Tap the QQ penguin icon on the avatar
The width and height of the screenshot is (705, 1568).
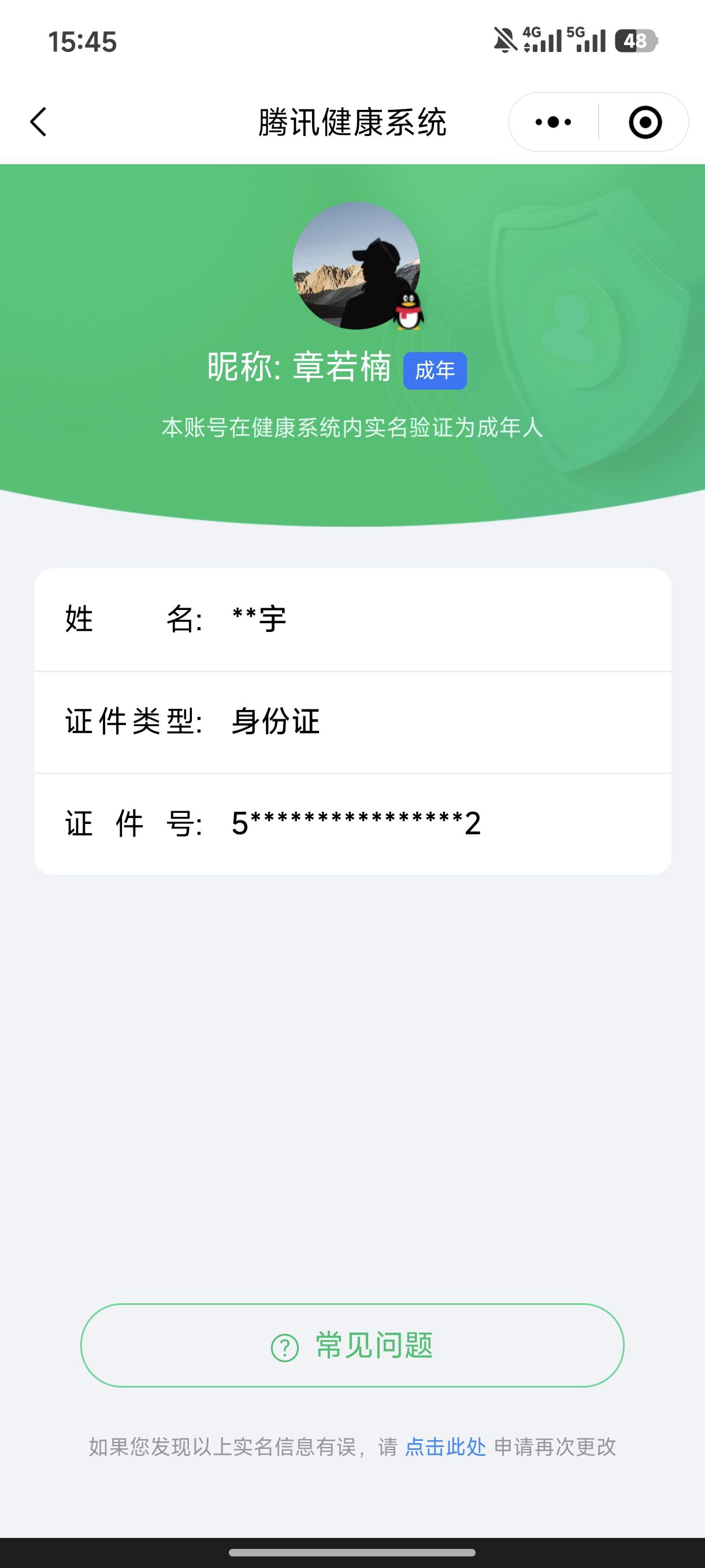pyautogui.click(x=409, y=311)
